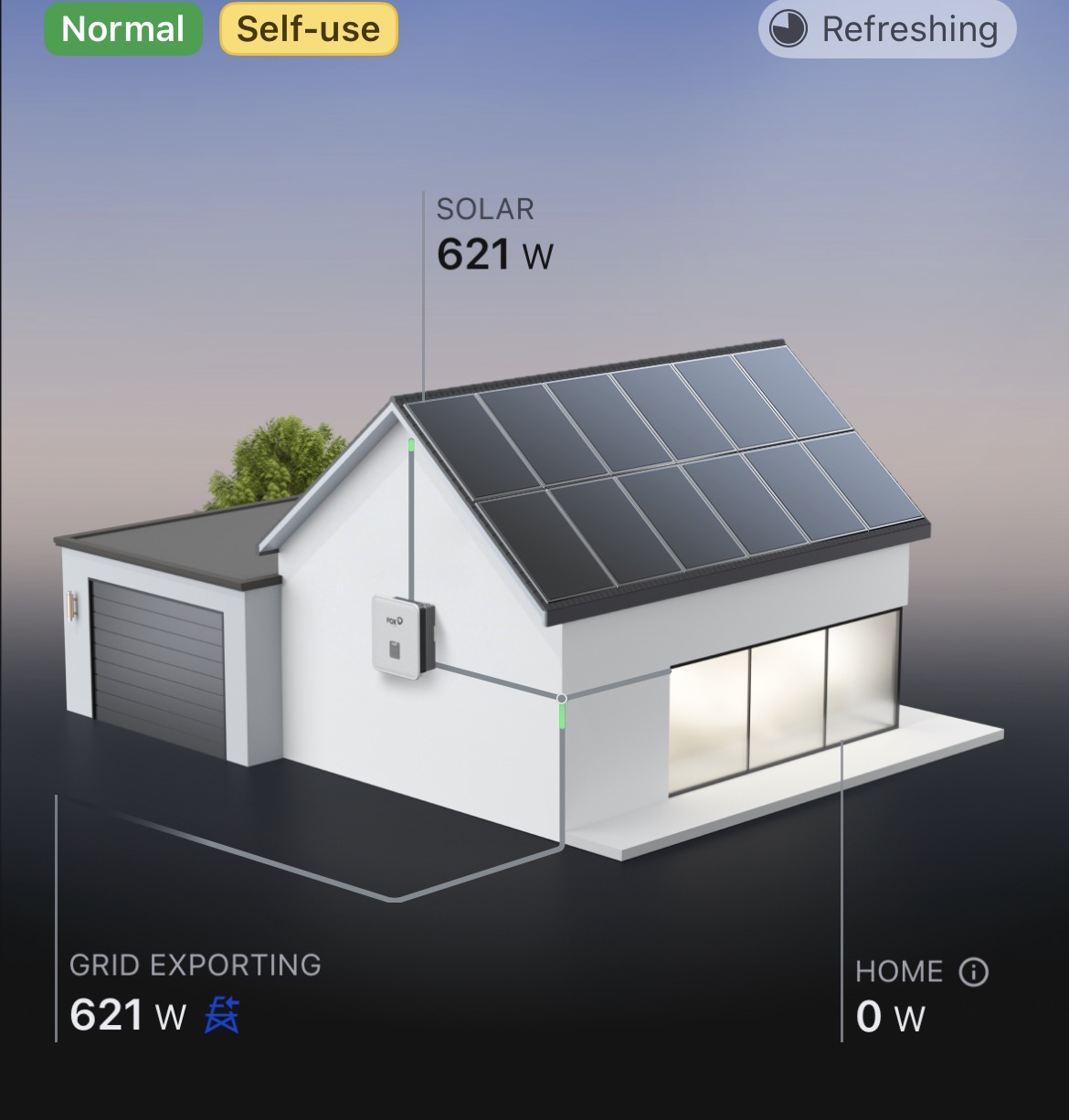Image resolution: width=1069 pixels, height=1120 pixels.
Task: Tap the Self-use work mode chip
Action: pyautogui.click(x=308, y=29)
